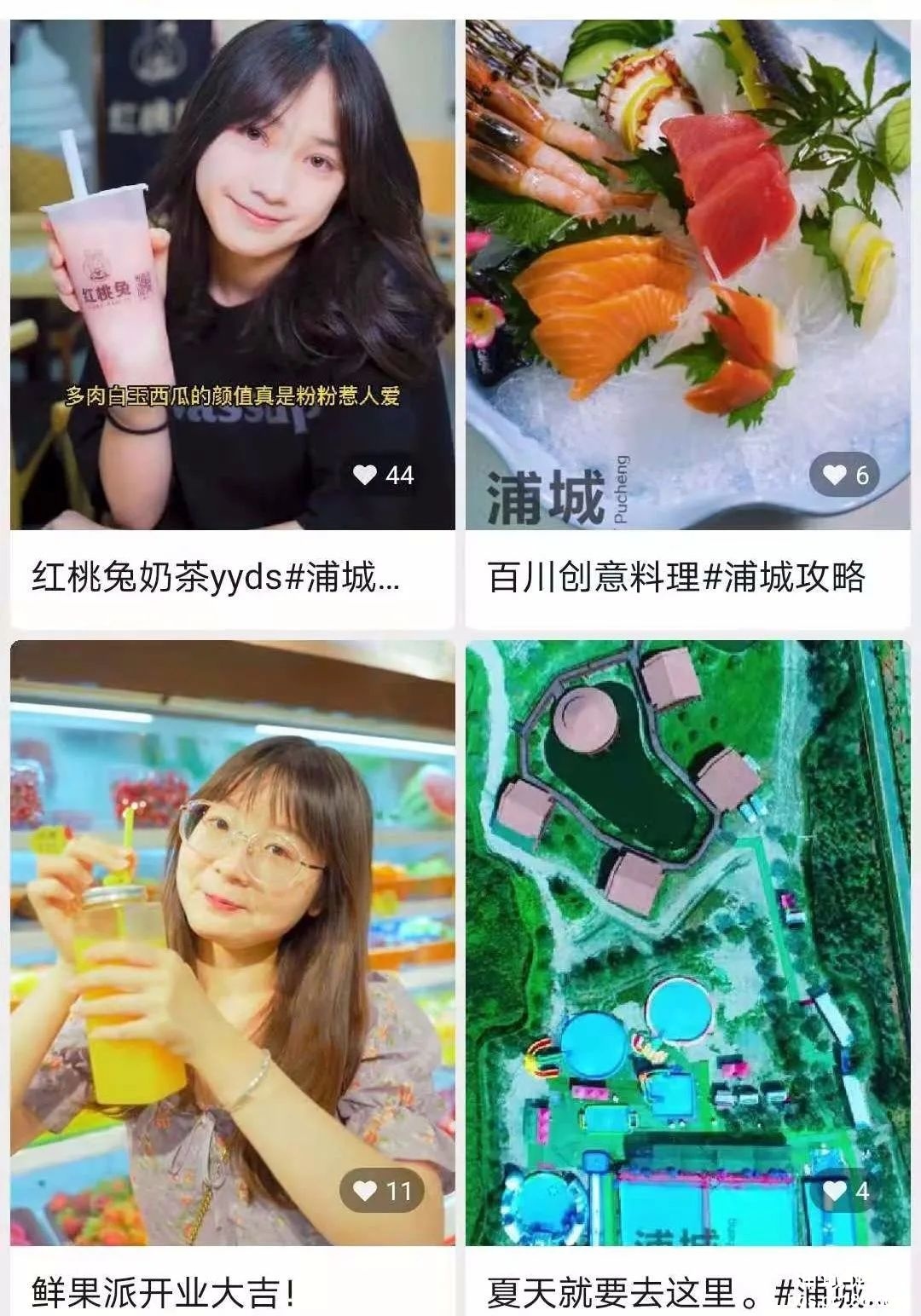
Task: Like the 红桃兔奶茶 video with 44 likes
Action: coord(366,475)
